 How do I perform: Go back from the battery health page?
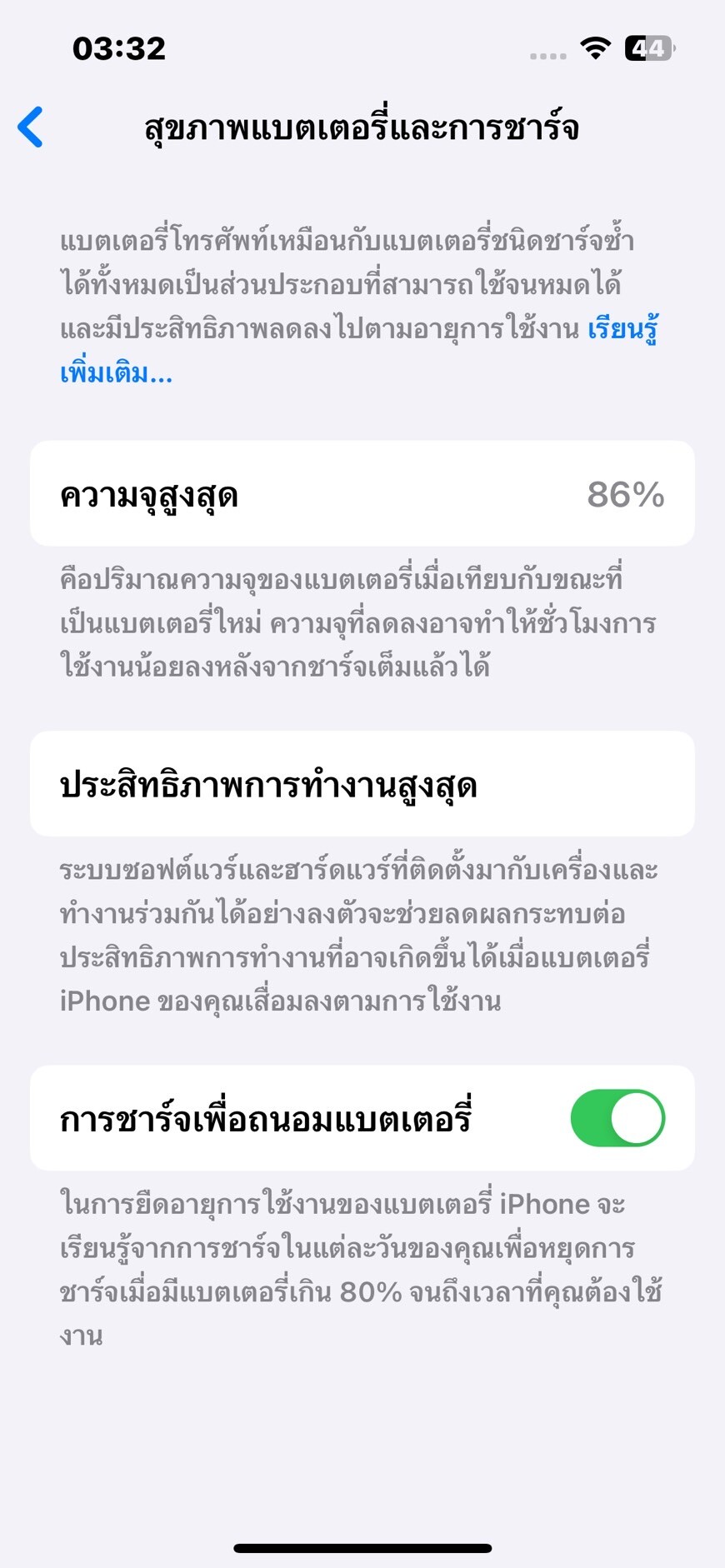31,127
